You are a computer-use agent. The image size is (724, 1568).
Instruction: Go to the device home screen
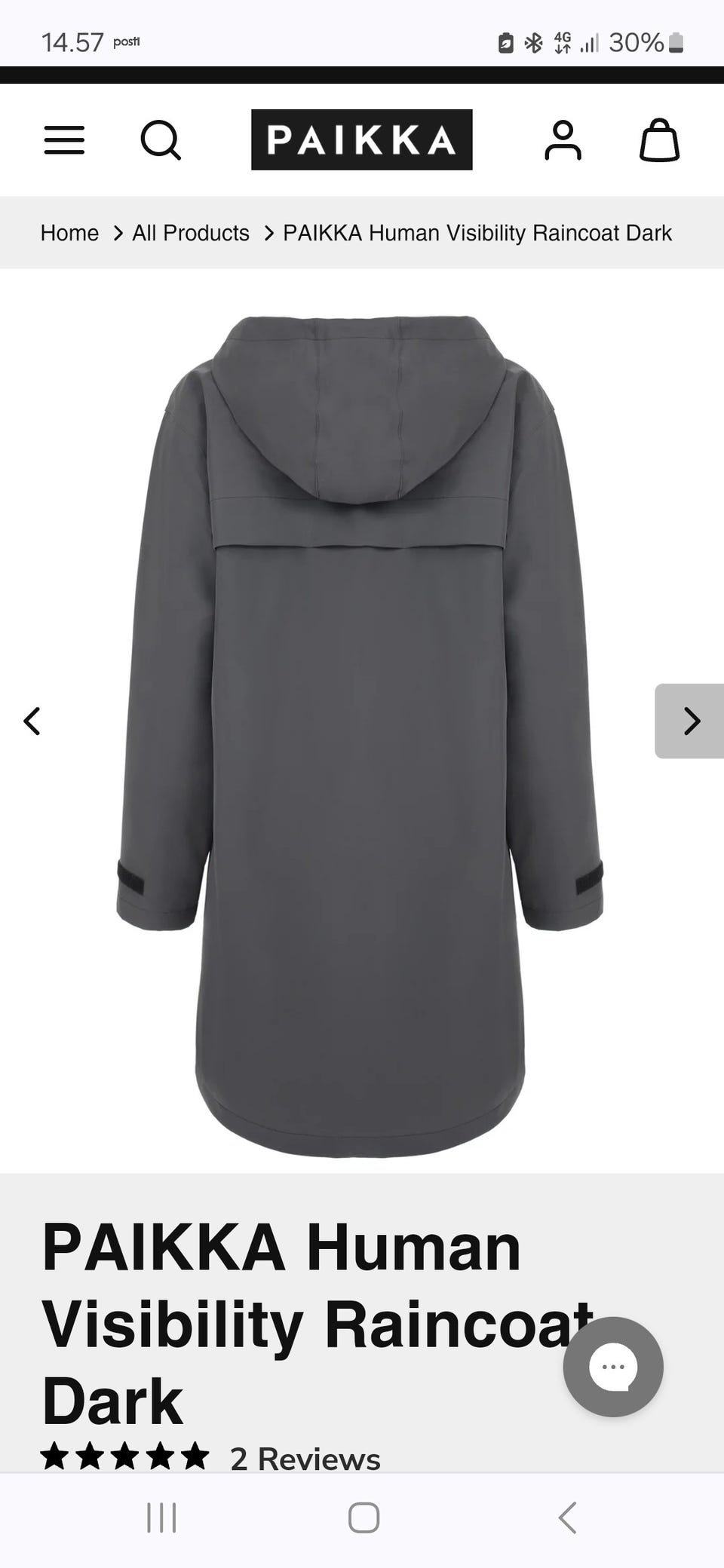pyautogui.click(x=364, y=1517)
